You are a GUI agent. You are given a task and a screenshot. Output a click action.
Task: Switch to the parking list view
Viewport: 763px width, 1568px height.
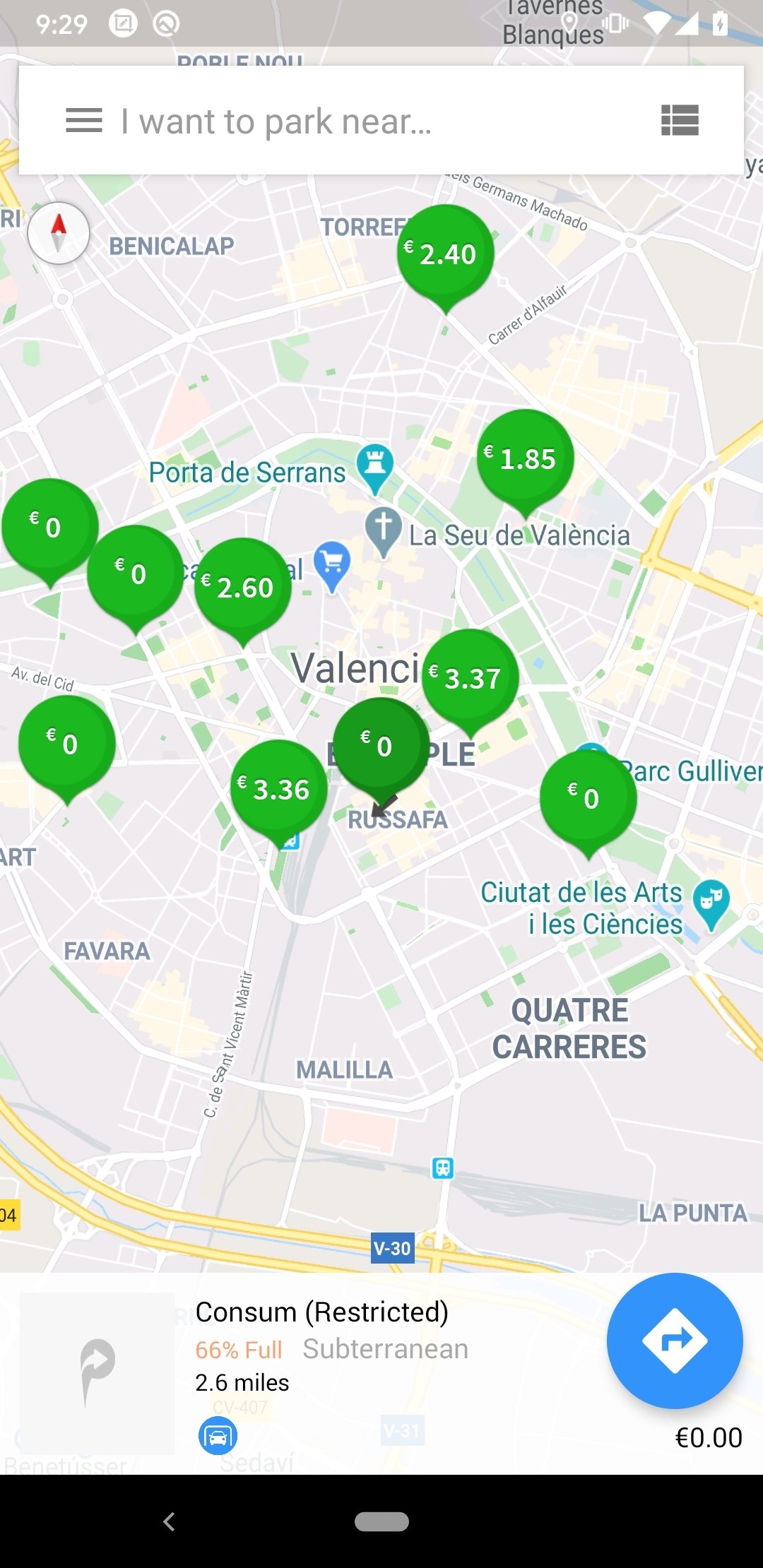[x=680, y=121]
